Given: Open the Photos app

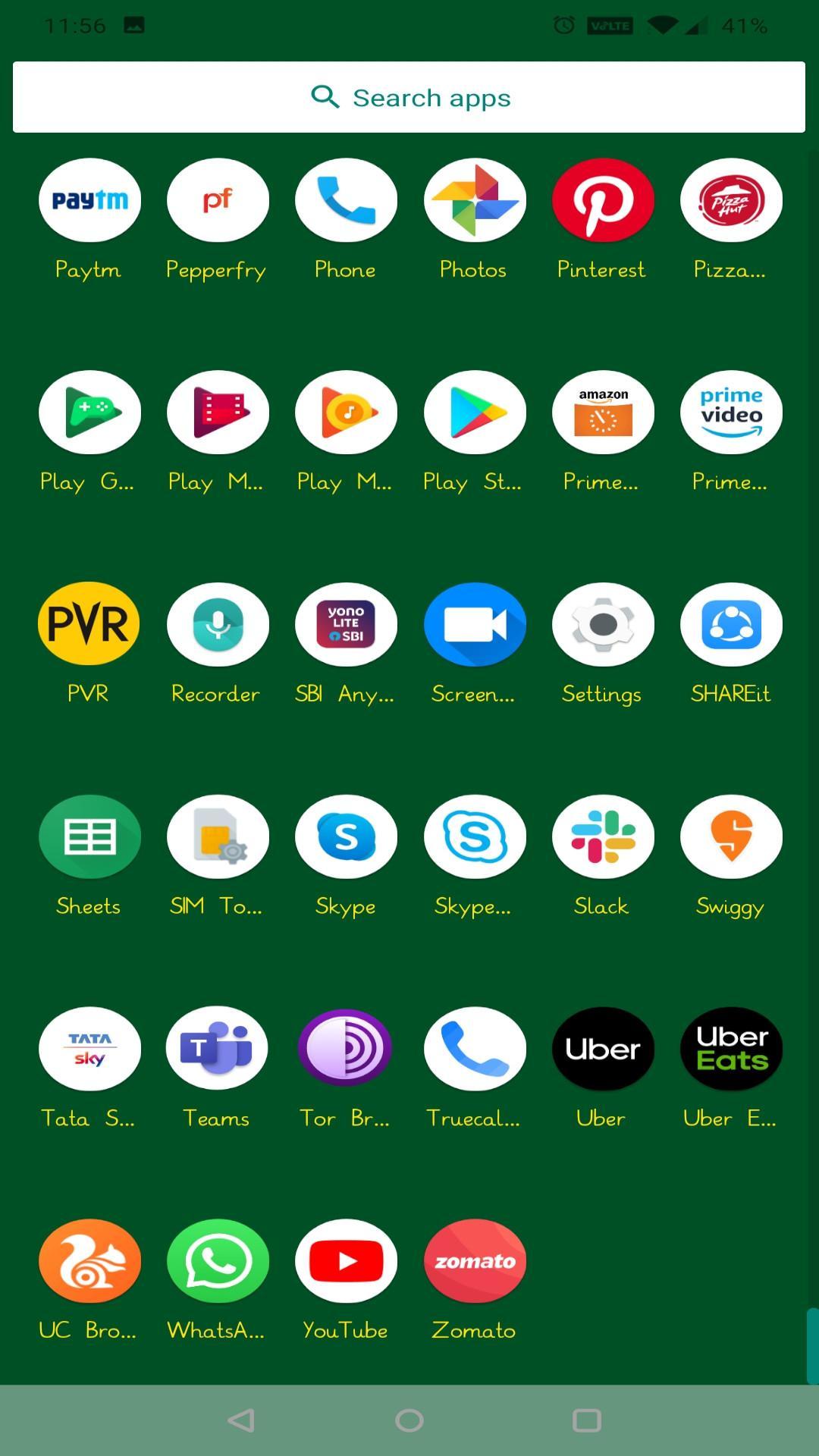Looking at the screenshot, I should [x=475, y=201].
